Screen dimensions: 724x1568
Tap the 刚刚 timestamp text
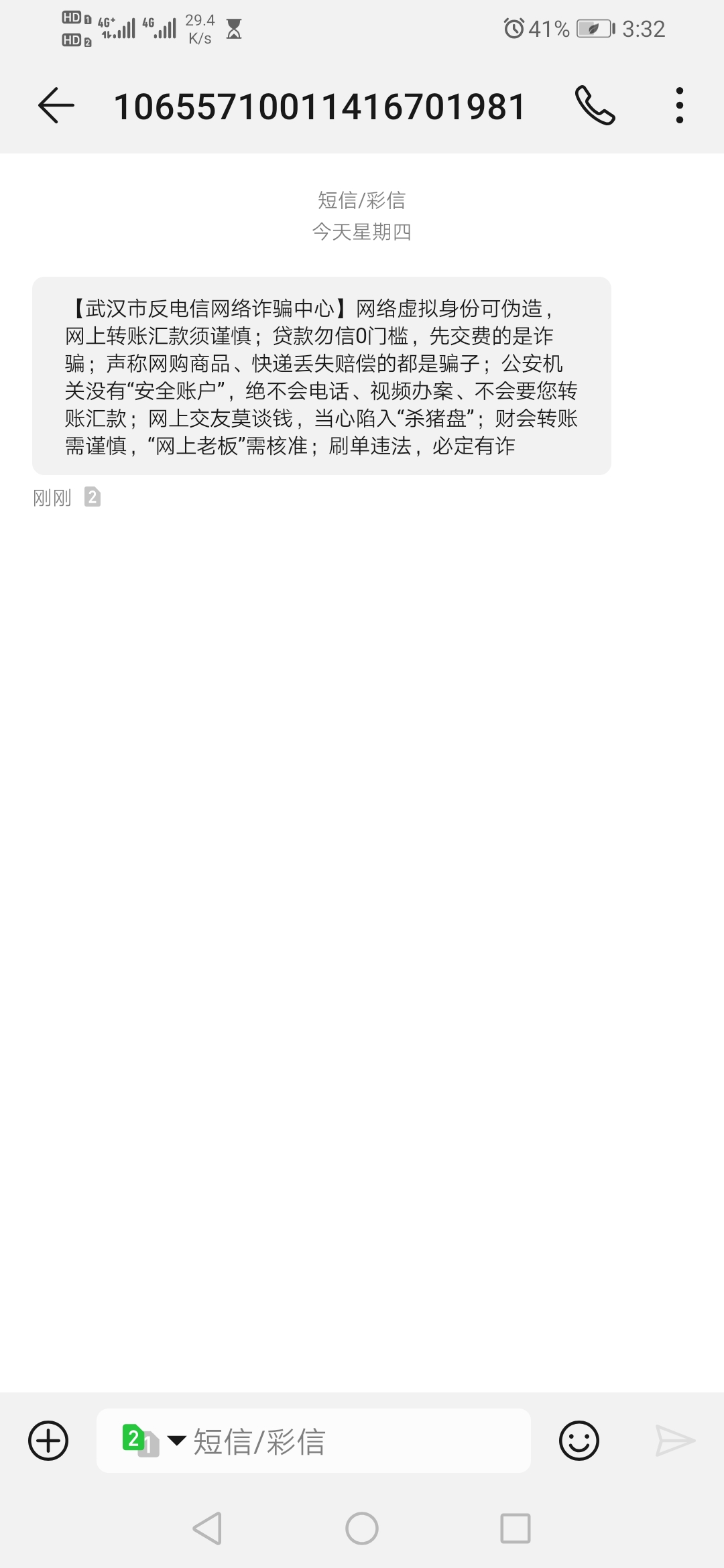tap(52, 497)
